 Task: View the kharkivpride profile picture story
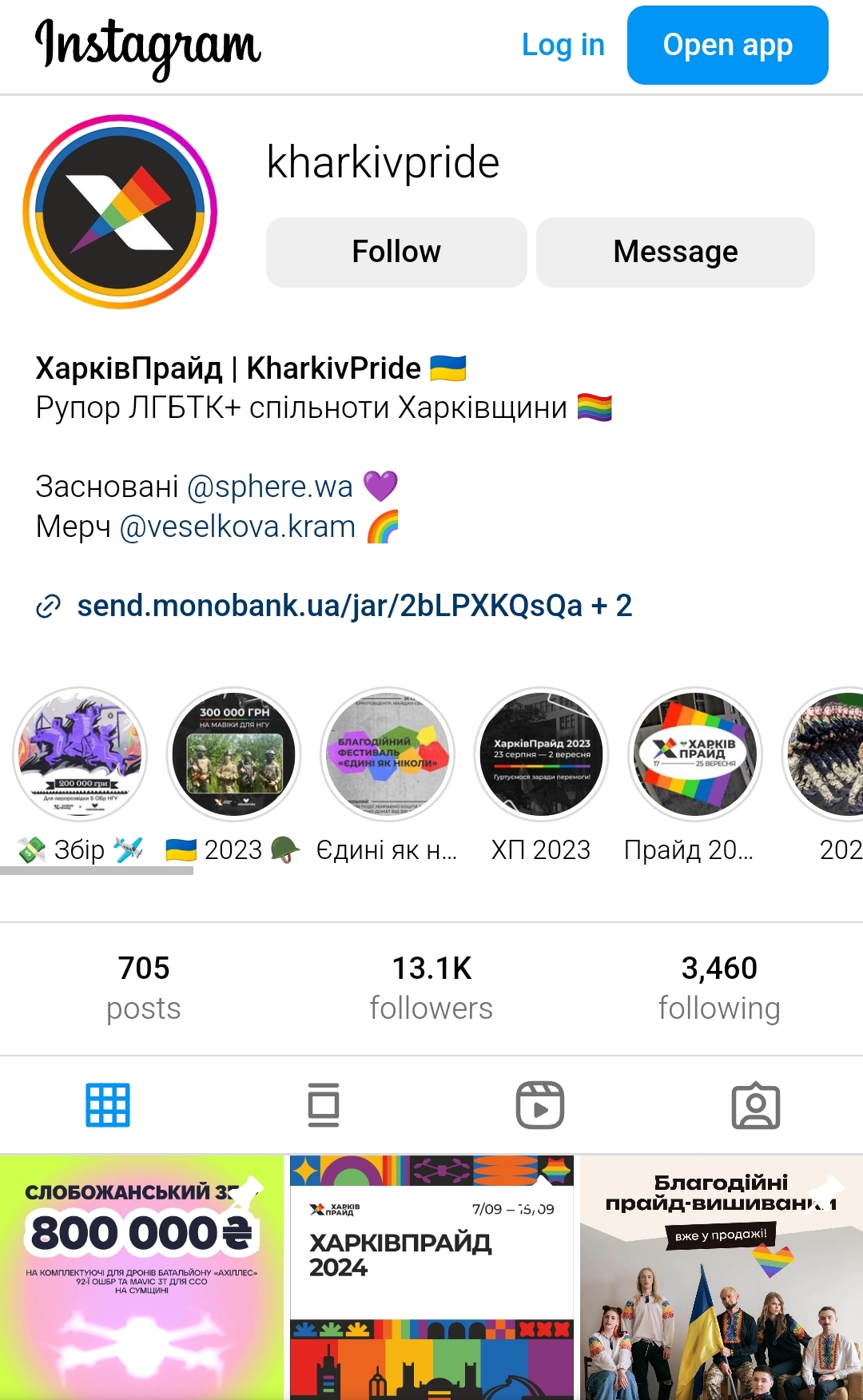pos(120,212)
